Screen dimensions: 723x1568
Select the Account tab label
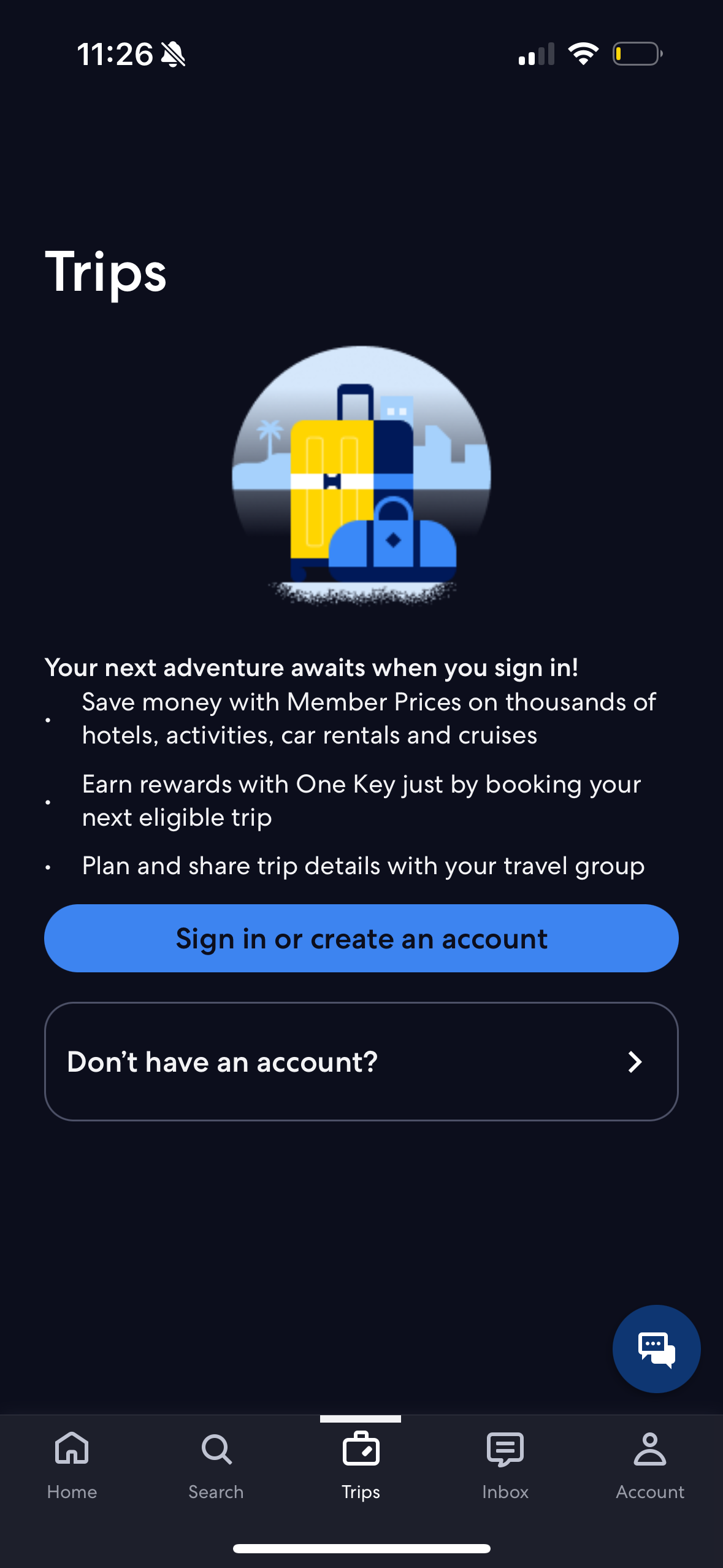pyautogui.click(x=649, y=1492)
